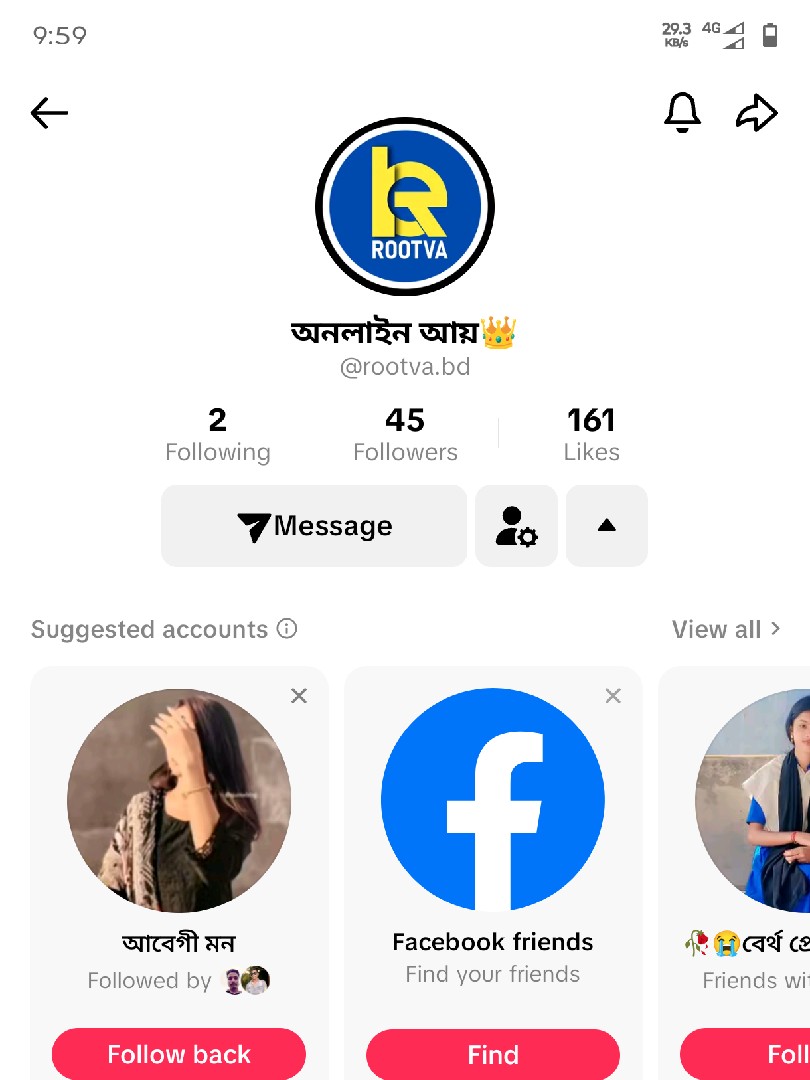This screenshot has height=1080, width=810.
Task: Collapse the suggested accounts arrow
Action: 606,526
